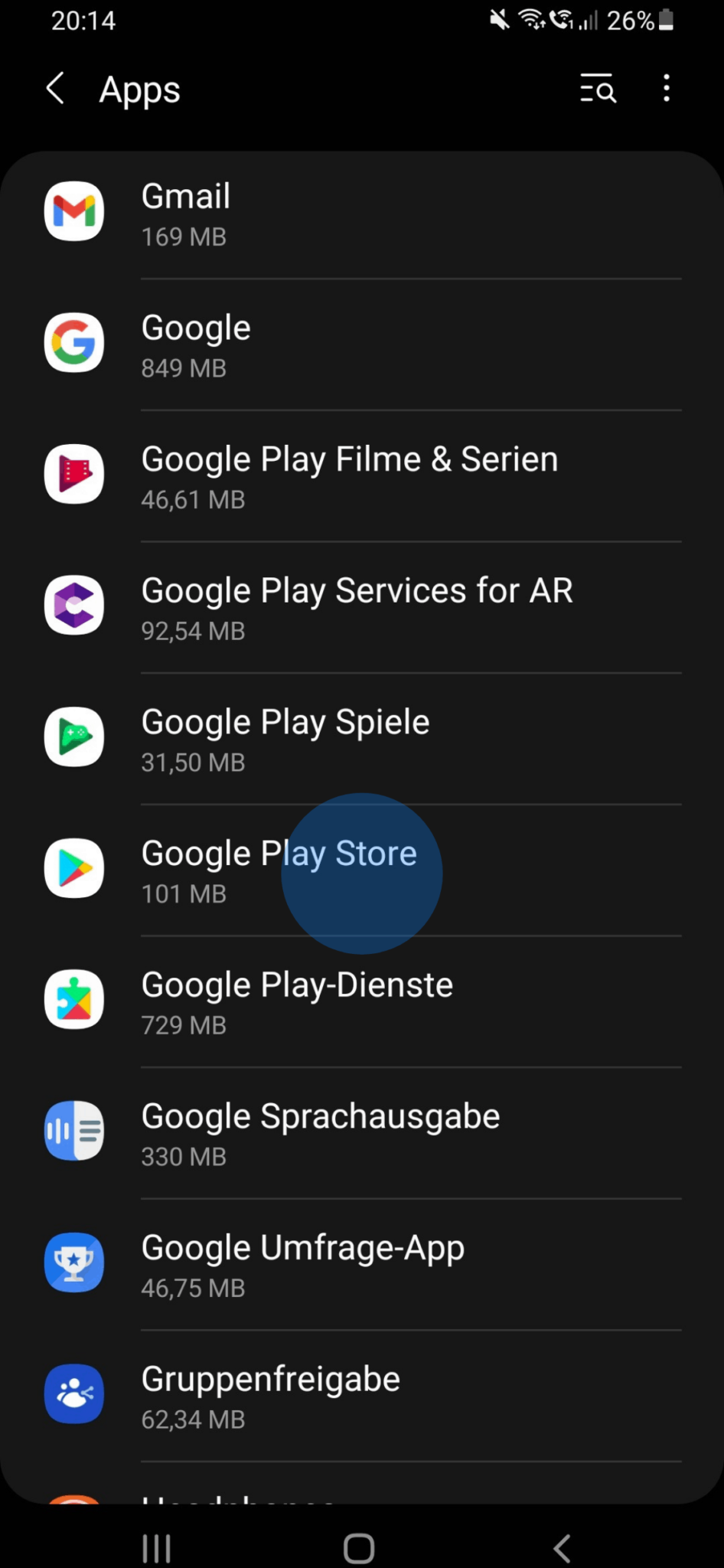724x1568 pixels.
Task: Open Google Umfrage-App info
Action: point(361,1265)
